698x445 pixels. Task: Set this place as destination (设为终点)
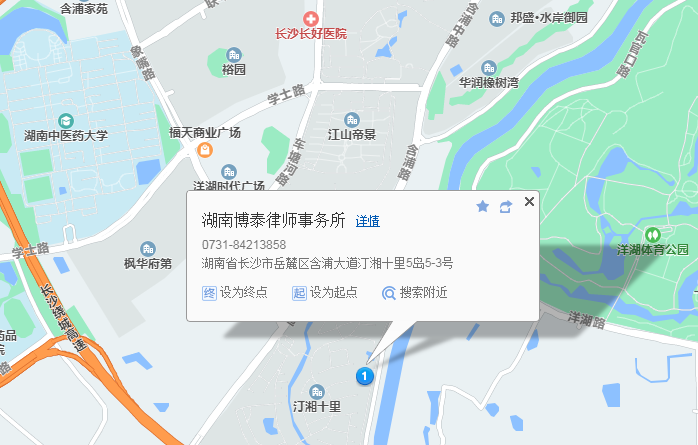click(x=236, y=293)
